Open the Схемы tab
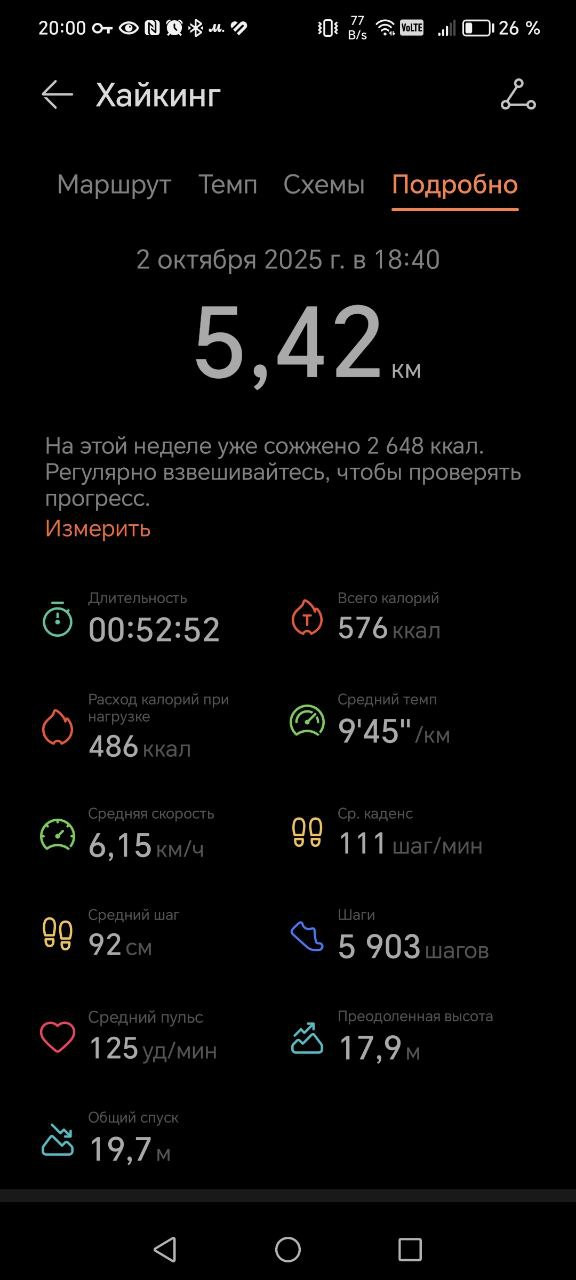The height and width of the screenshot is (1280, 576). pyautogui.click(x=324, y=185)
